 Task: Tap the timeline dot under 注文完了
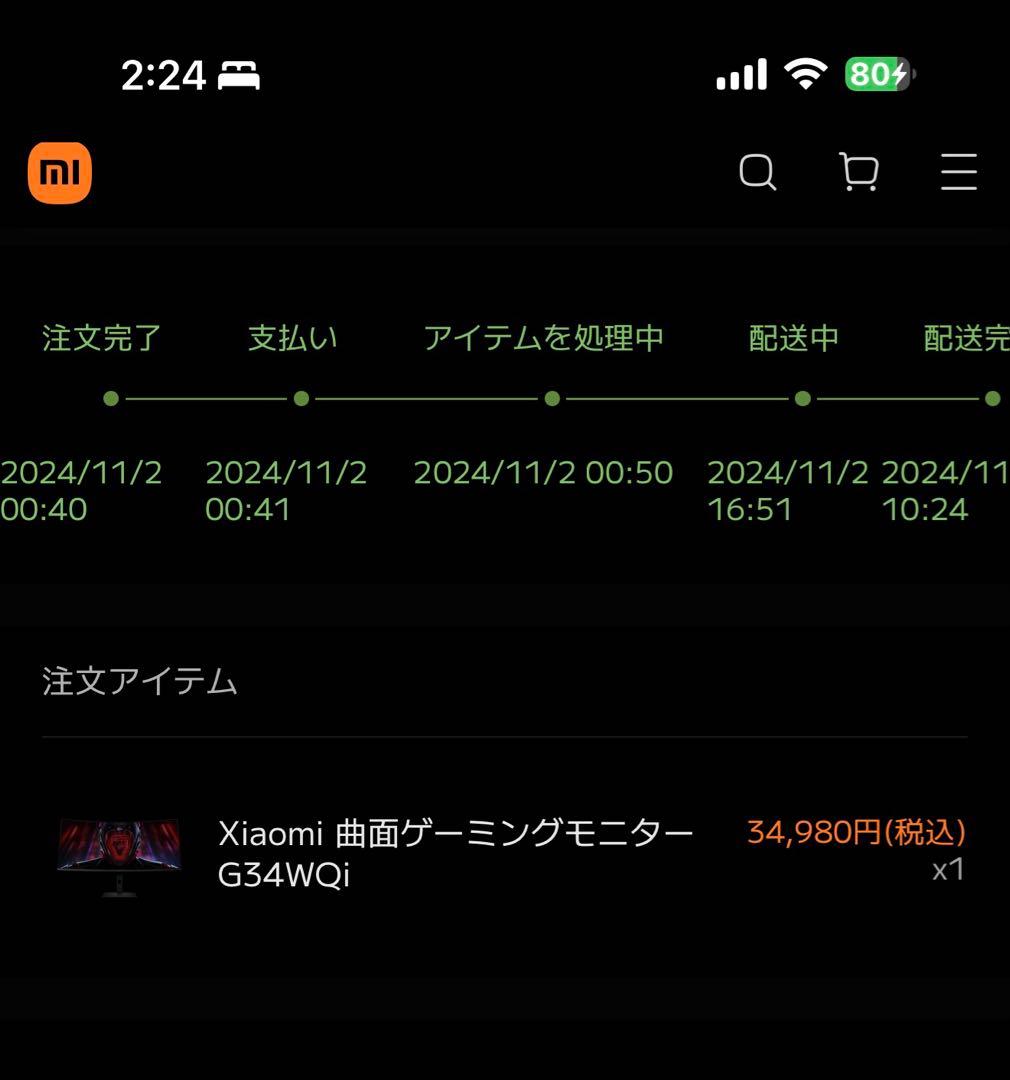(110, 398)
